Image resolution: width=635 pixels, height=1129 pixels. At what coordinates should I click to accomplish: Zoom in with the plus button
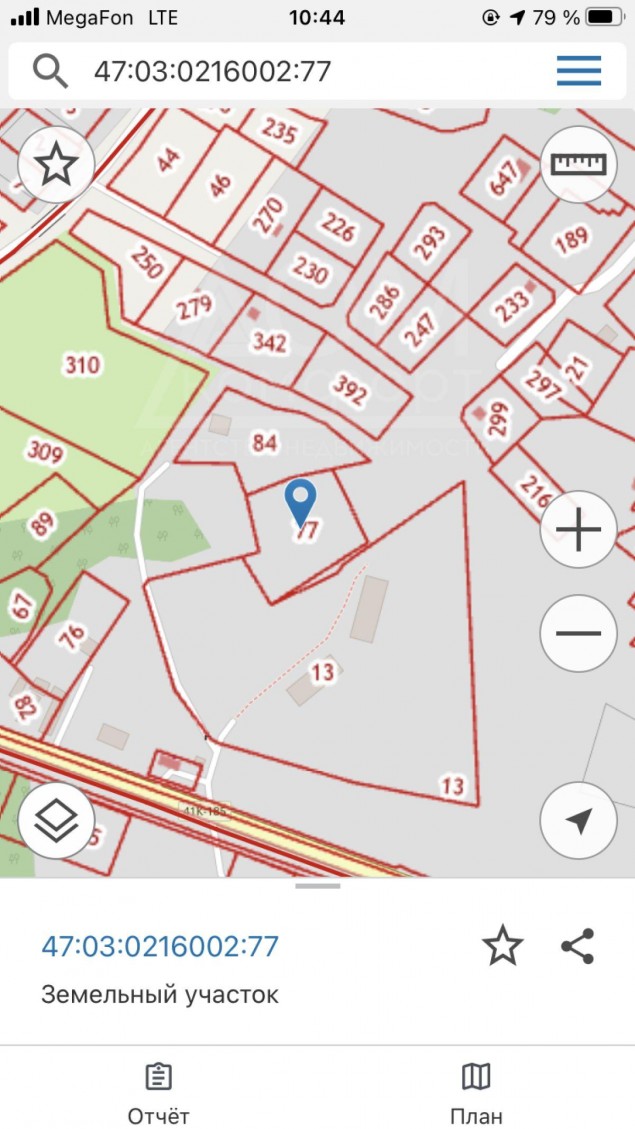[x=578, y=530]
